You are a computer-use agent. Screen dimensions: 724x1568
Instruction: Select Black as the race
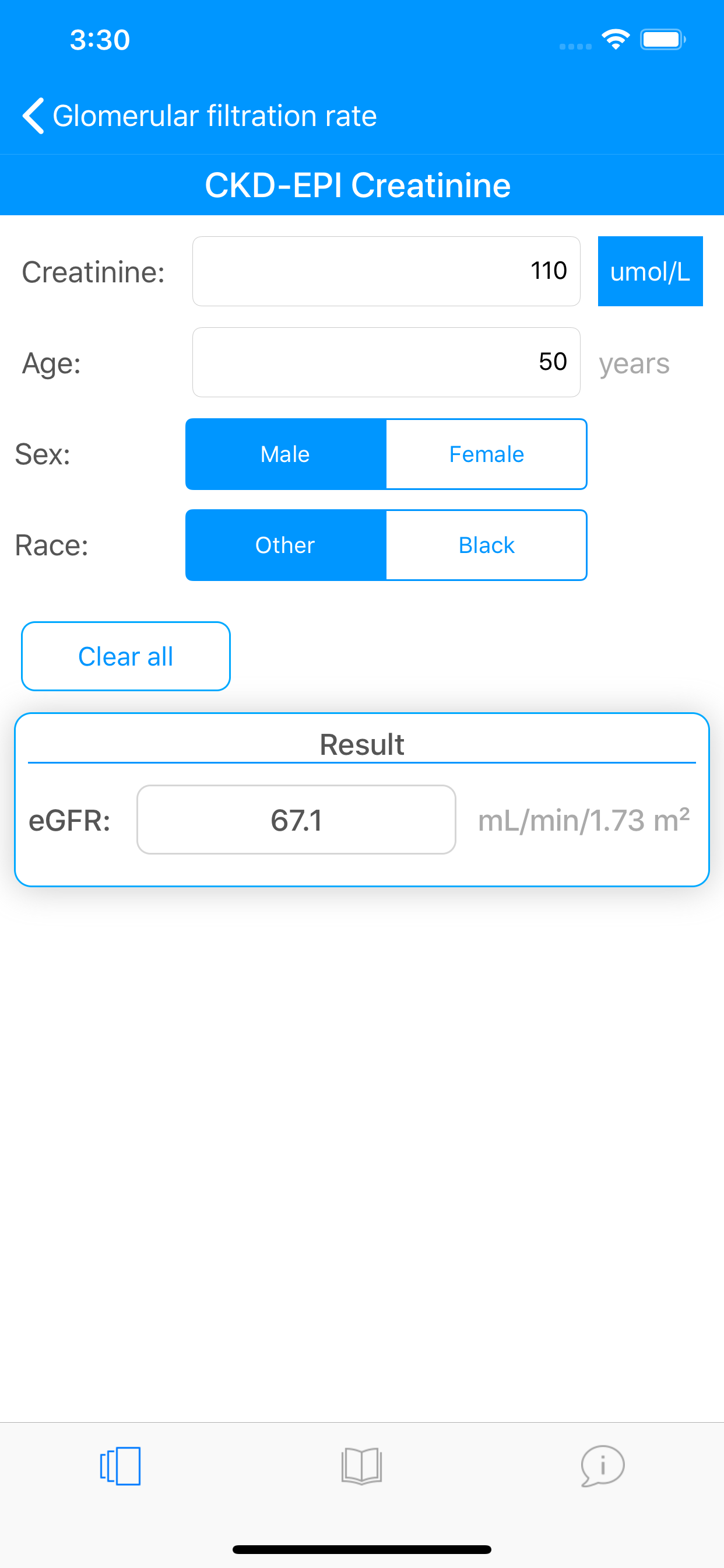pyautogui.click(x=486, y=545)
